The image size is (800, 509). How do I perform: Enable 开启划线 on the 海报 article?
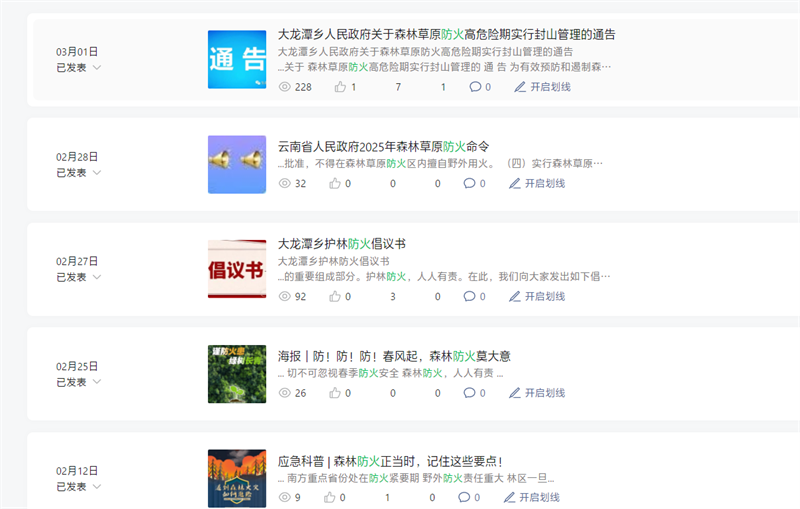tap(537, 393)
